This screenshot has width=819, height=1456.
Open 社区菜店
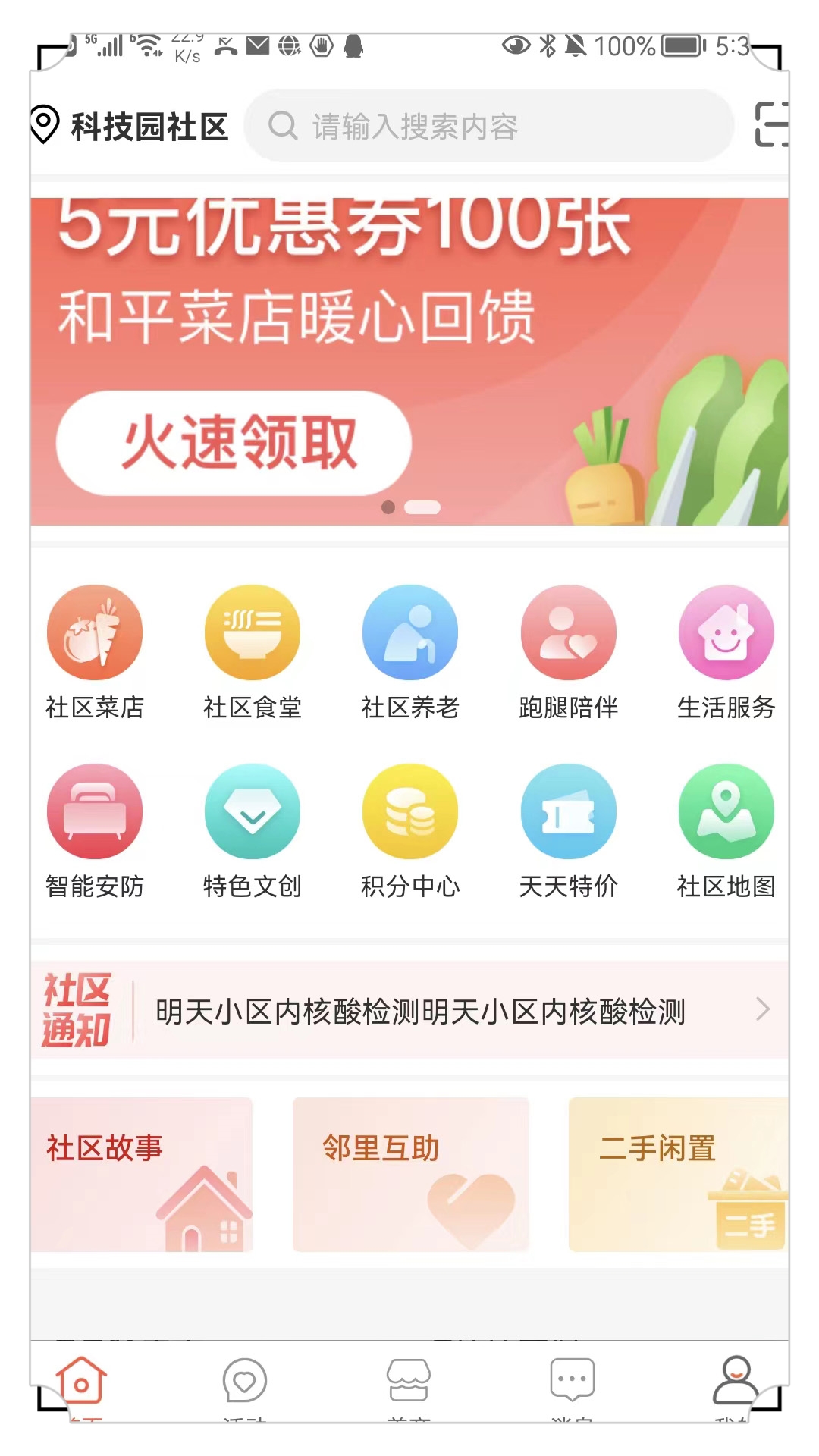[95, 651]
